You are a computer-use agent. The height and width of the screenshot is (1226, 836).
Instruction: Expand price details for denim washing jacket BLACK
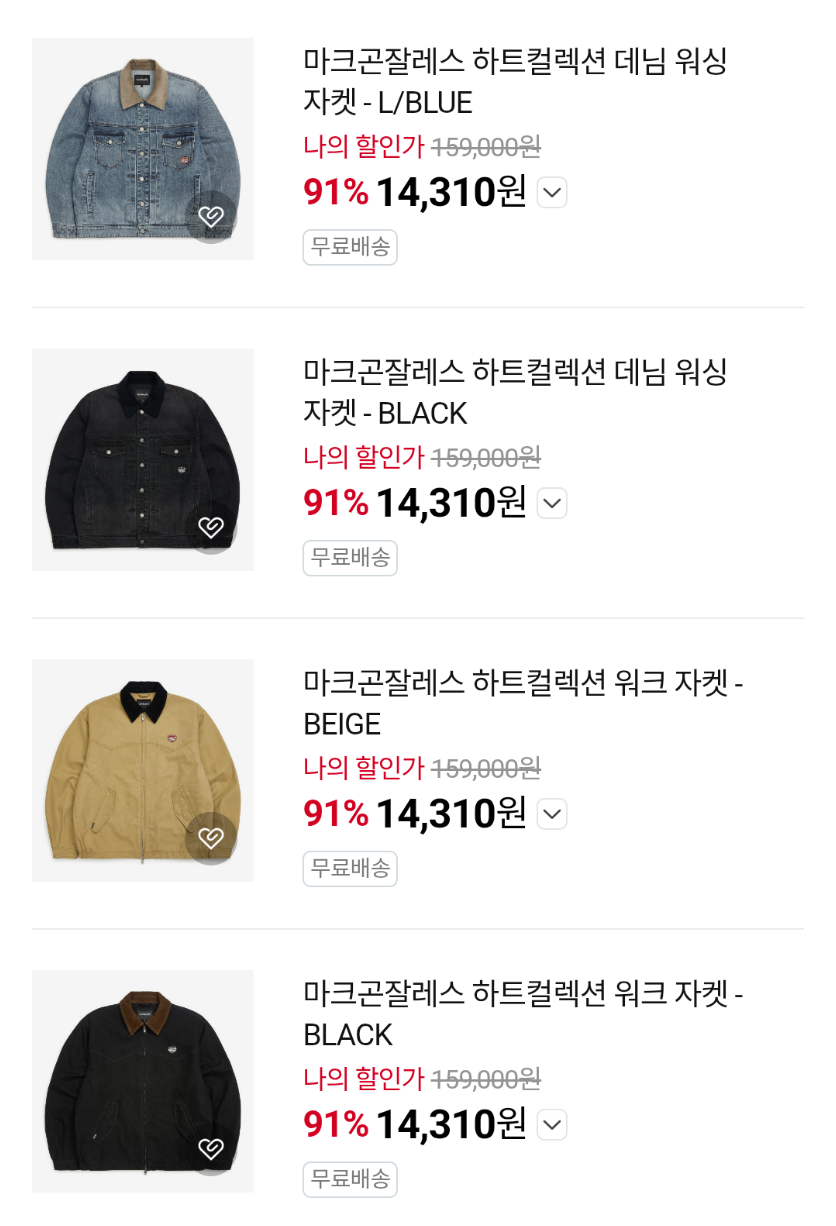[552, 503]
